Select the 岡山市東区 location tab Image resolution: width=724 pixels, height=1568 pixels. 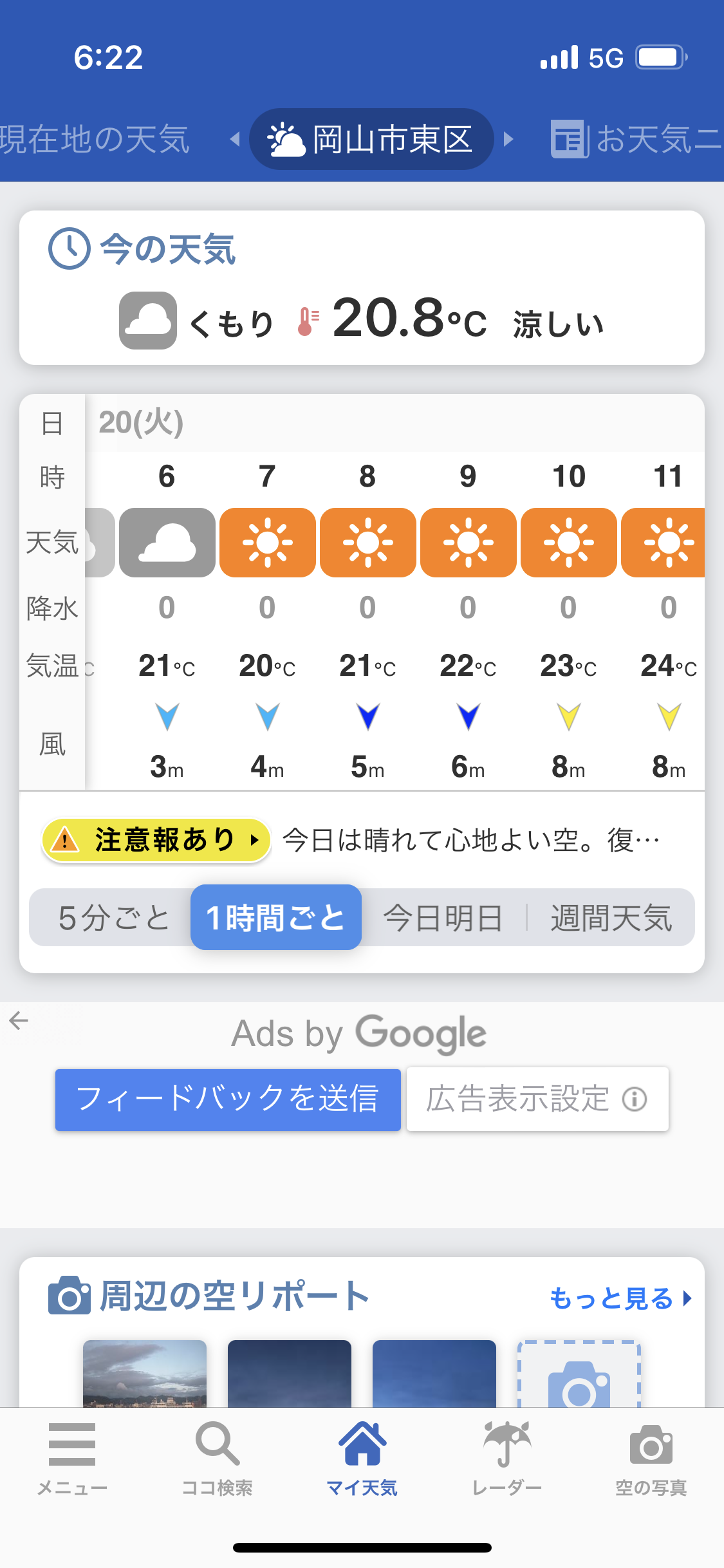[x=371, y=139]
